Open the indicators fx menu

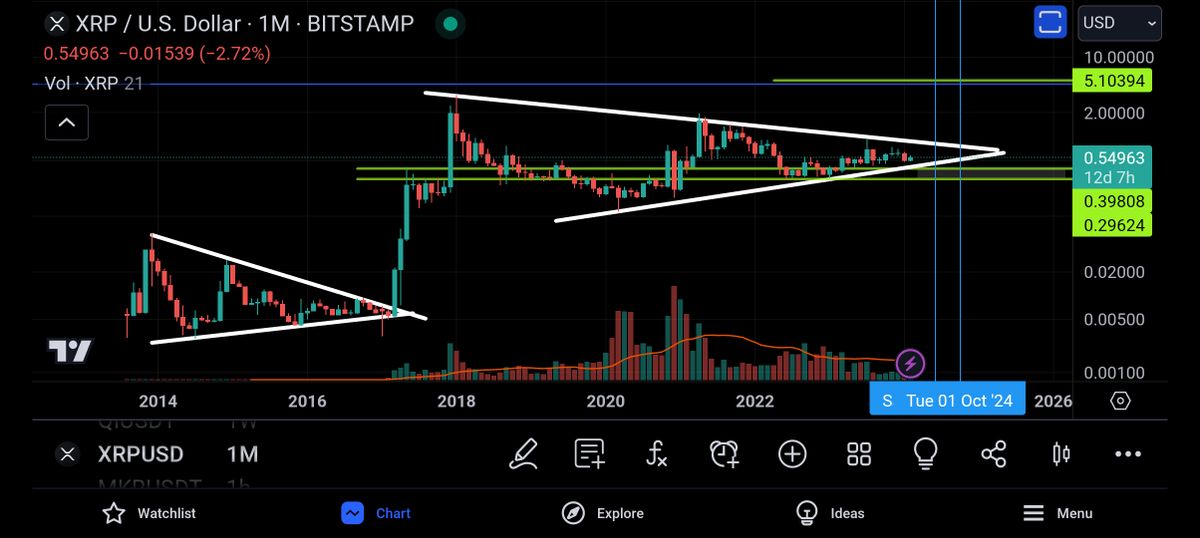click(x=656, y=454)
